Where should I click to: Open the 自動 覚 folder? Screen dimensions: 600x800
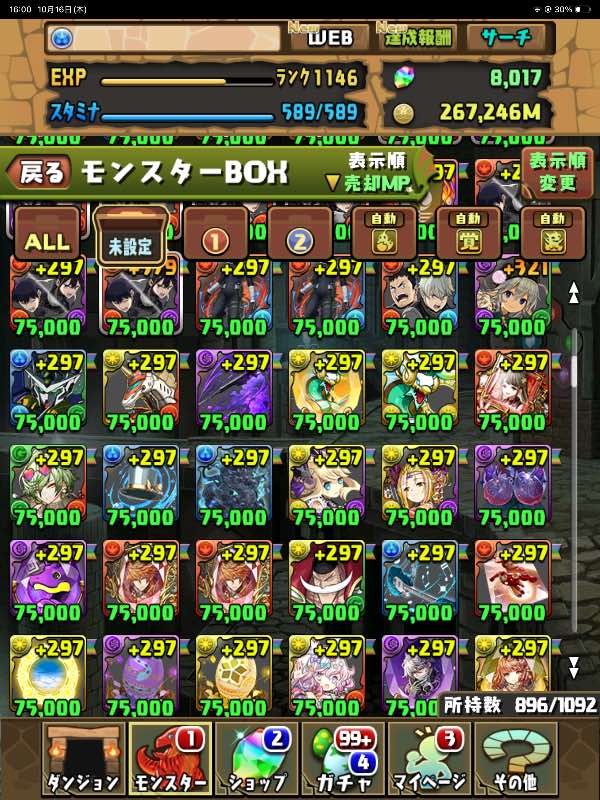[468, 234]
